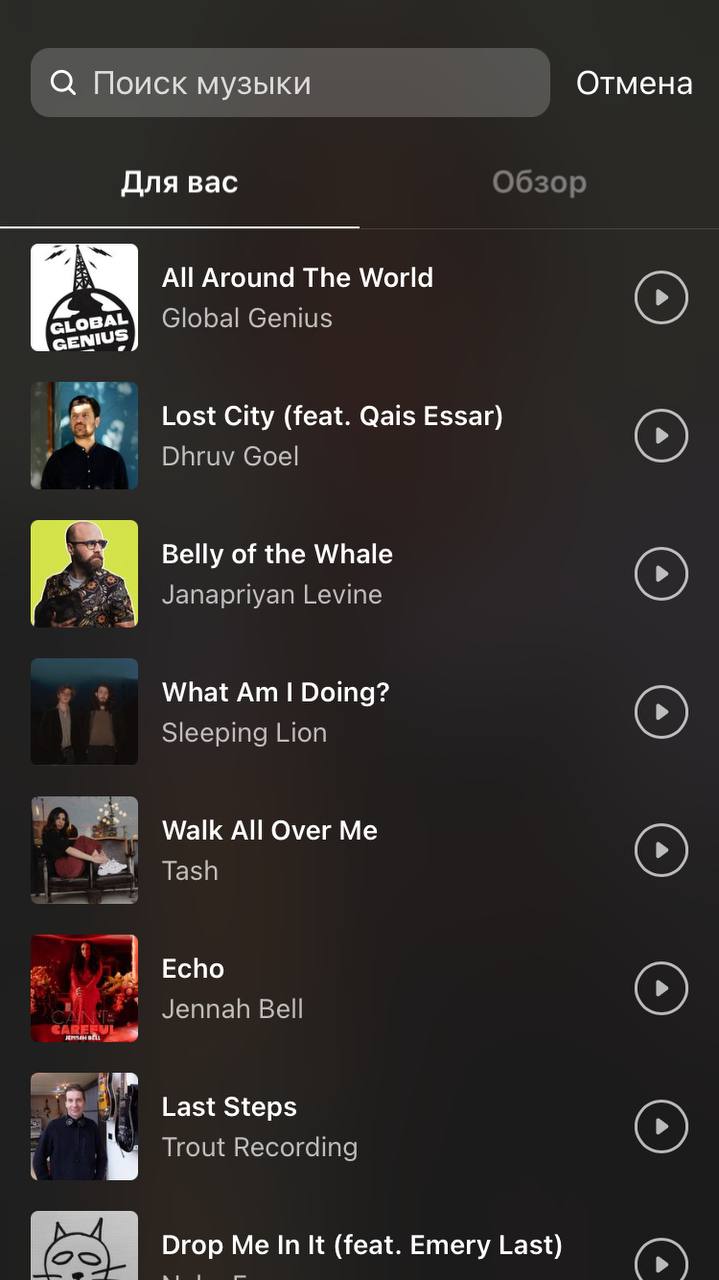Play a preview of Lost City

pos(661,436)
